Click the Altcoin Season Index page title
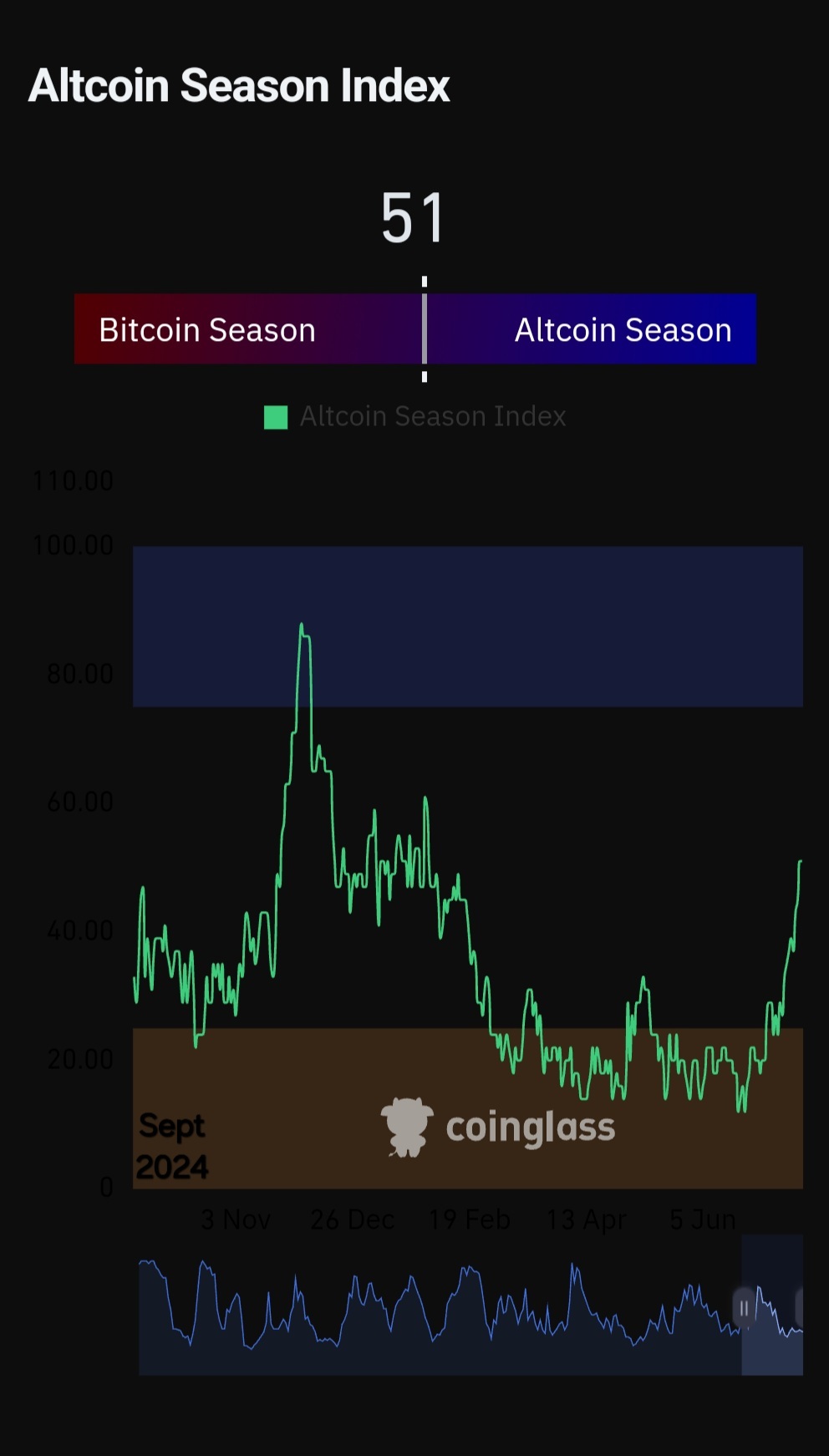829x1456 pixels. pyautogui.click(x=240, y=84)
